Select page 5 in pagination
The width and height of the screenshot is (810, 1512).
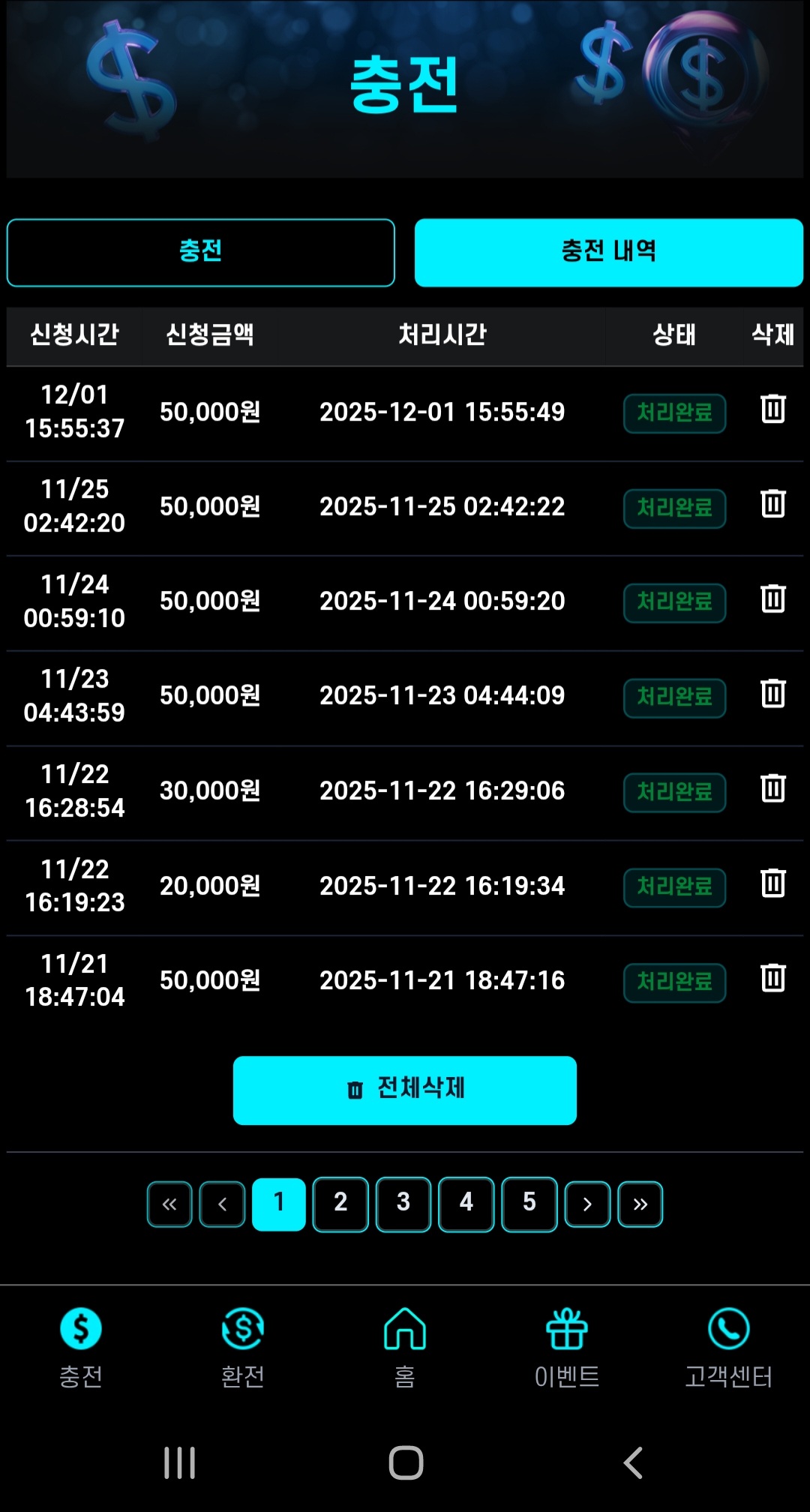click(529, 1204)
